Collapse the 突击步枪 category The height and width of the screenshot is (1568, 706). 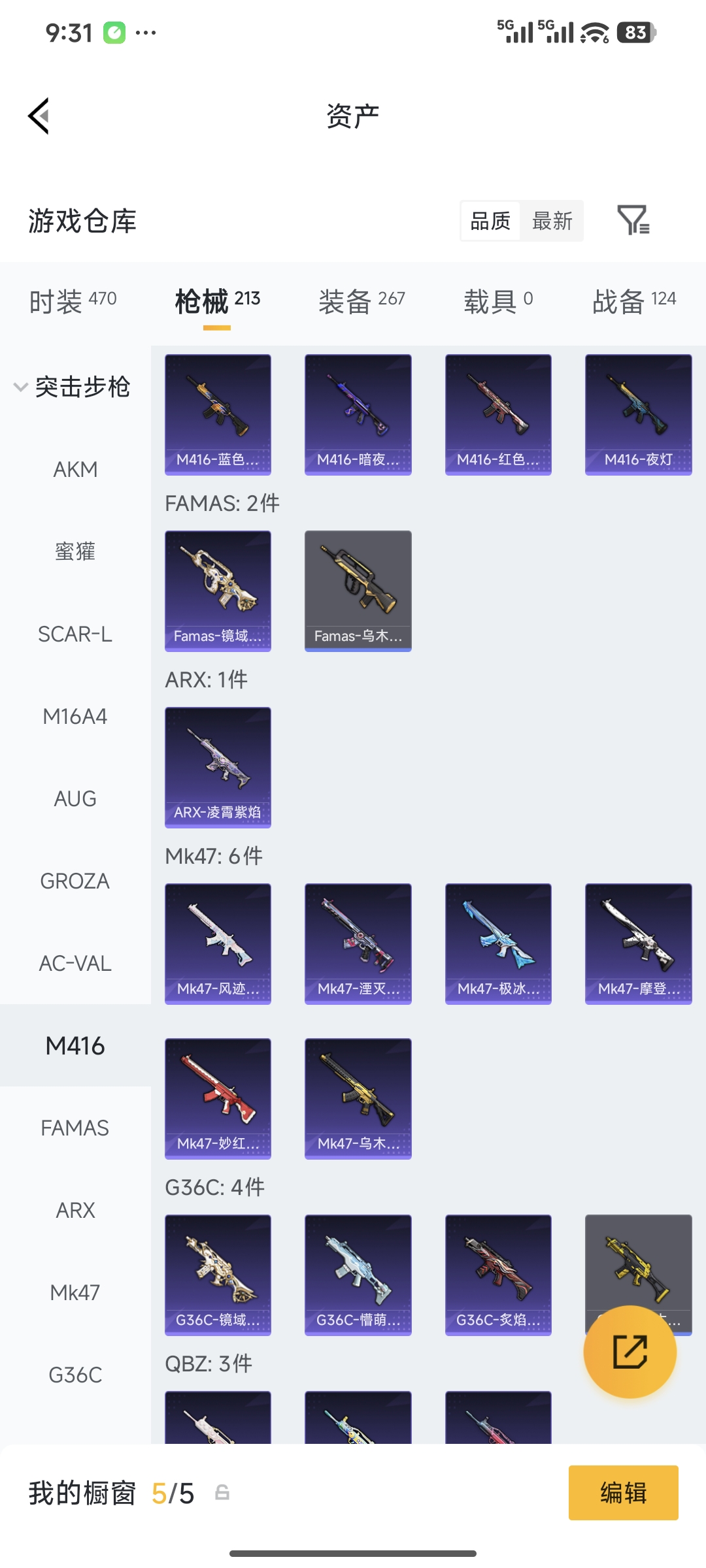coord(72,387)
